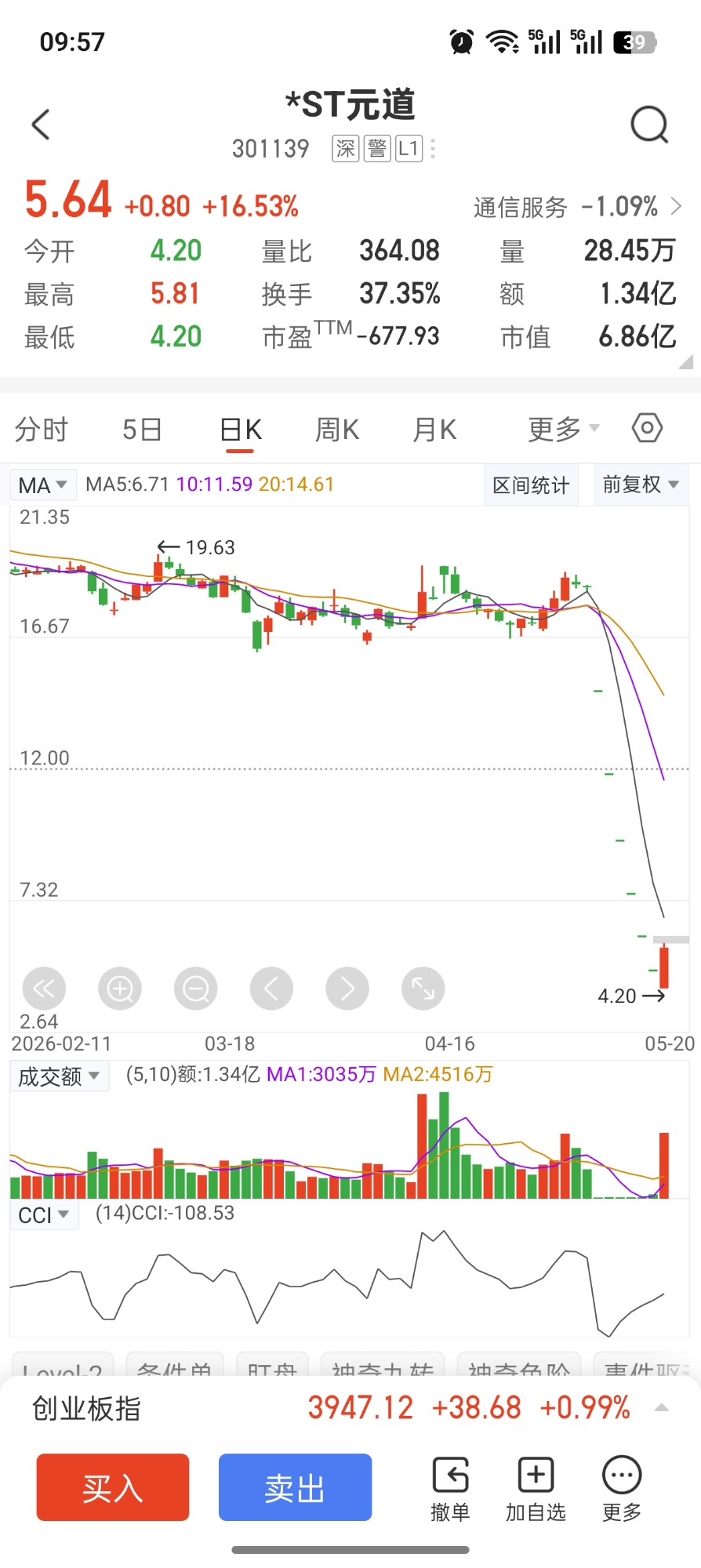This screenshot has width=701, height=1568.
Task: Open chart settings hexagon icon
Action: [647, 428]
